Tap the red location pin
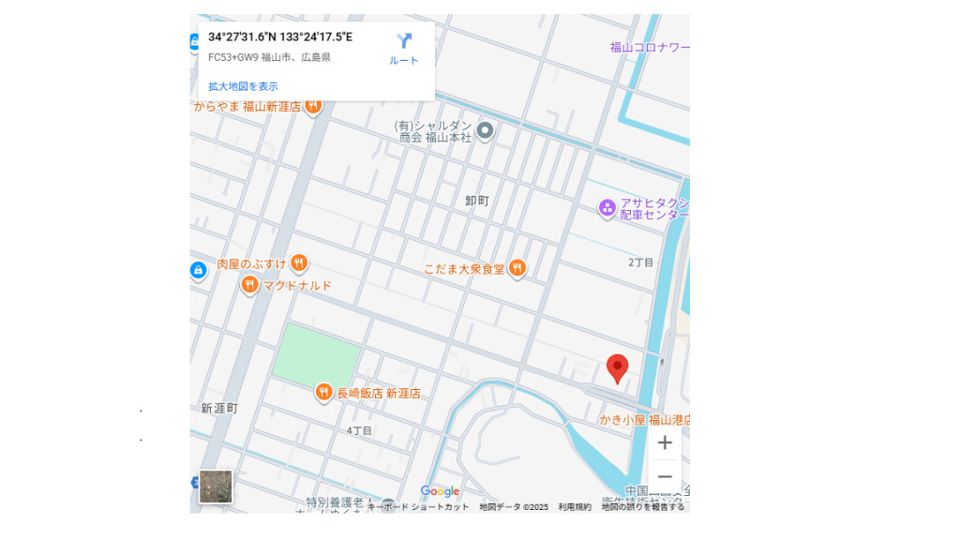Viewport: 960px width, 540px height. click(618, 368)
